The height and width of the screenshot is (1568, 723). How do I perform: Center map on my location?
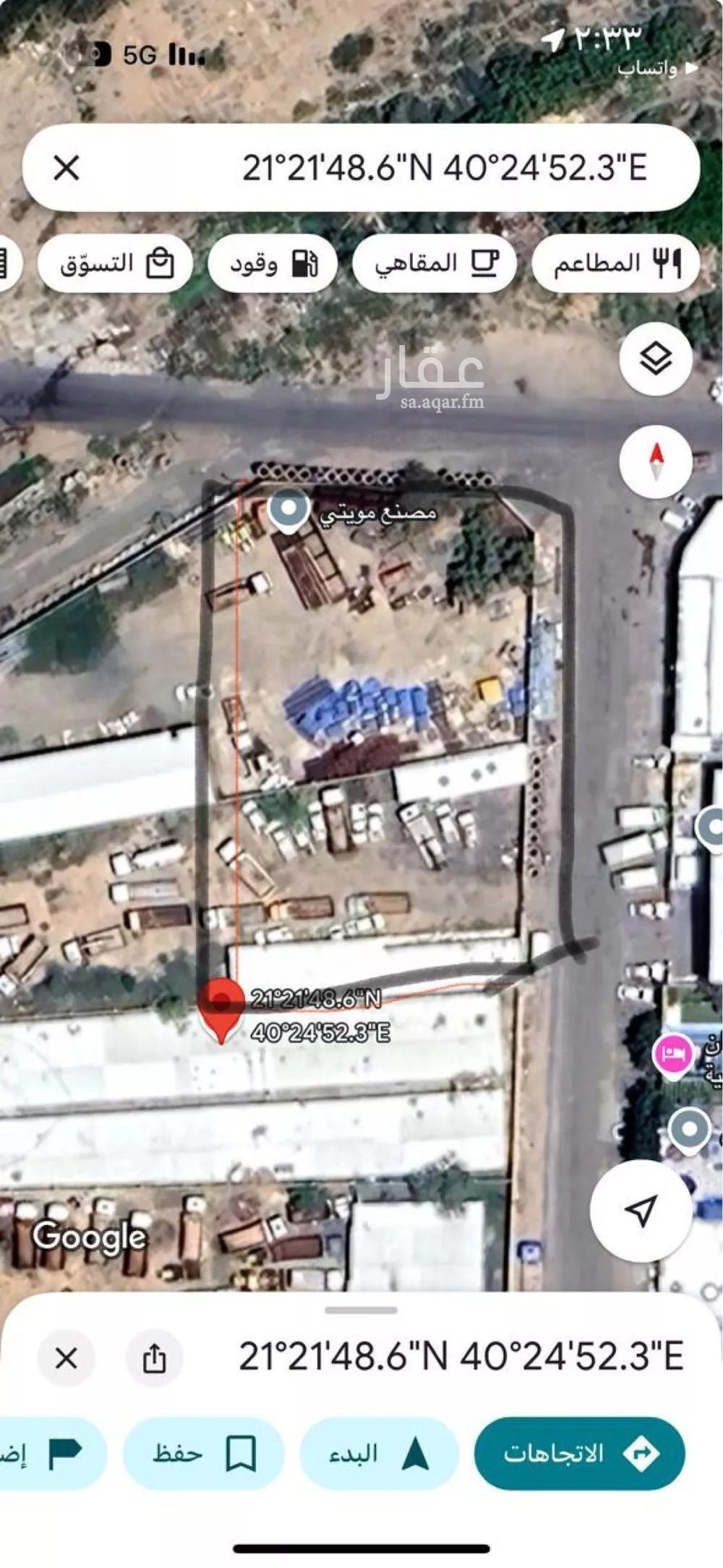(x=640, y=1209)
